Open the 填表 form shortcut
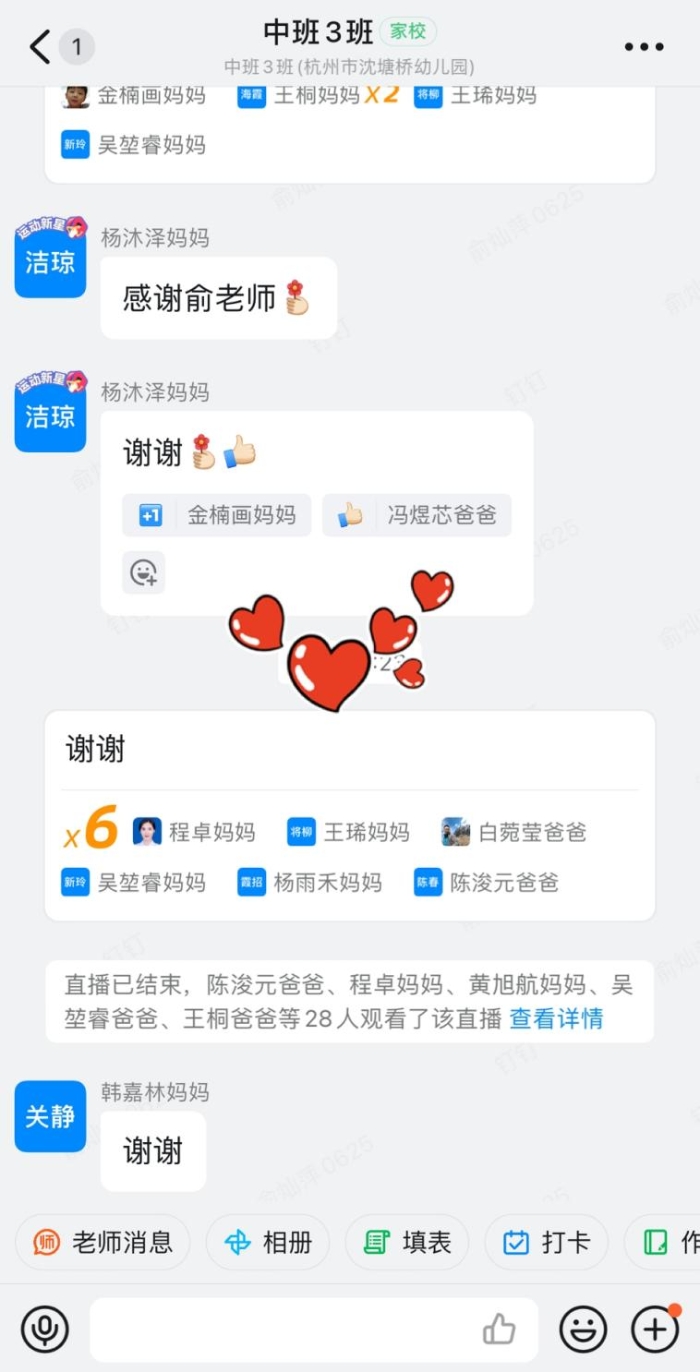This screenshot has height=1372, width=700. (407, 1242)
